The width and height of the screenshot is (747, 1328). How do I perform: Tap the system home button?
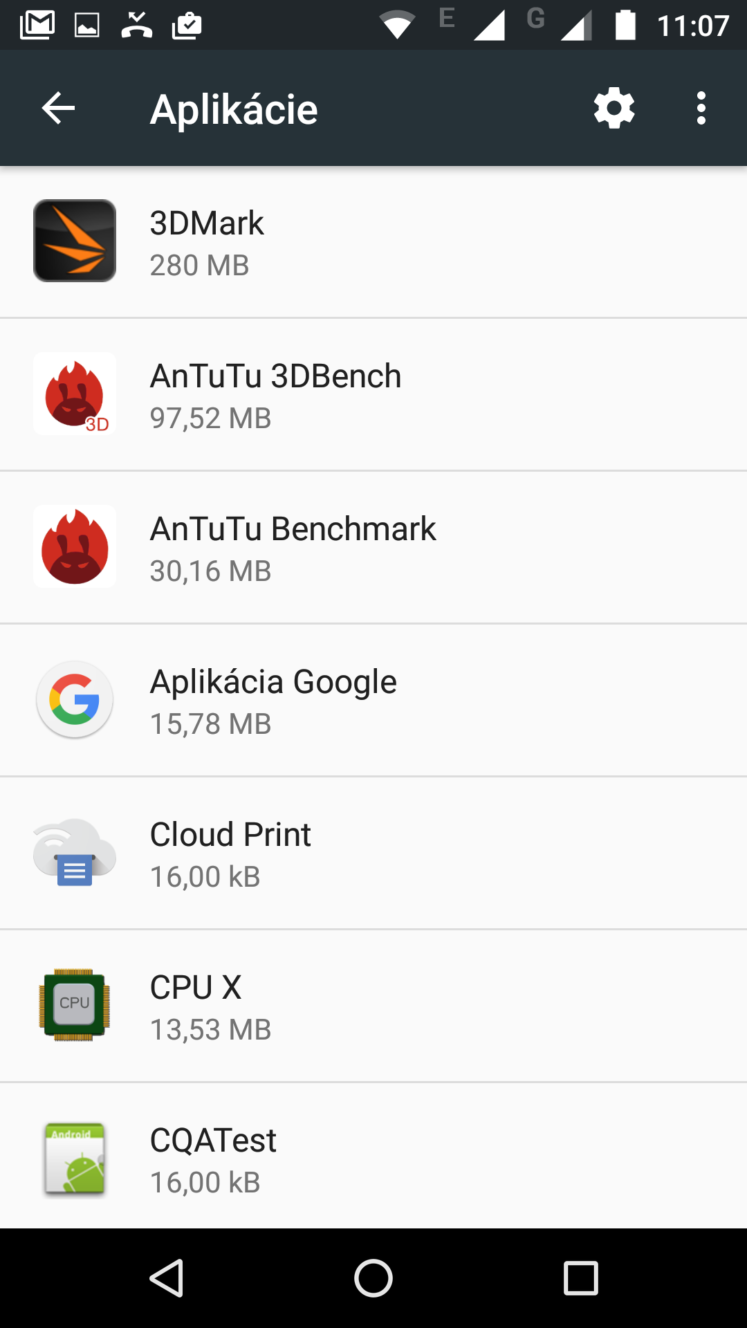[373, 1278]
